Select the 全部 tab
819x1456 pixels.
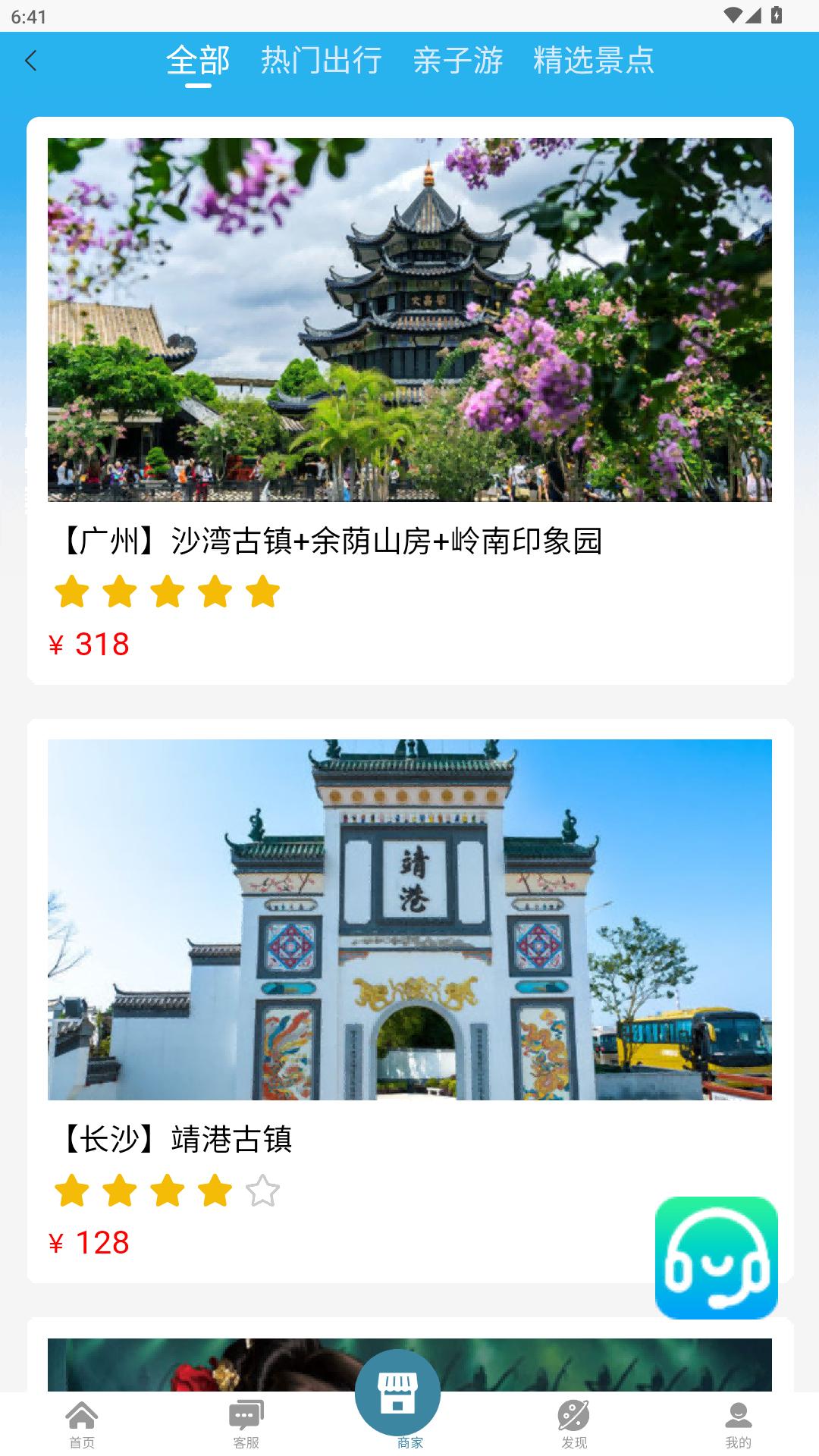[x=199, y=62]
